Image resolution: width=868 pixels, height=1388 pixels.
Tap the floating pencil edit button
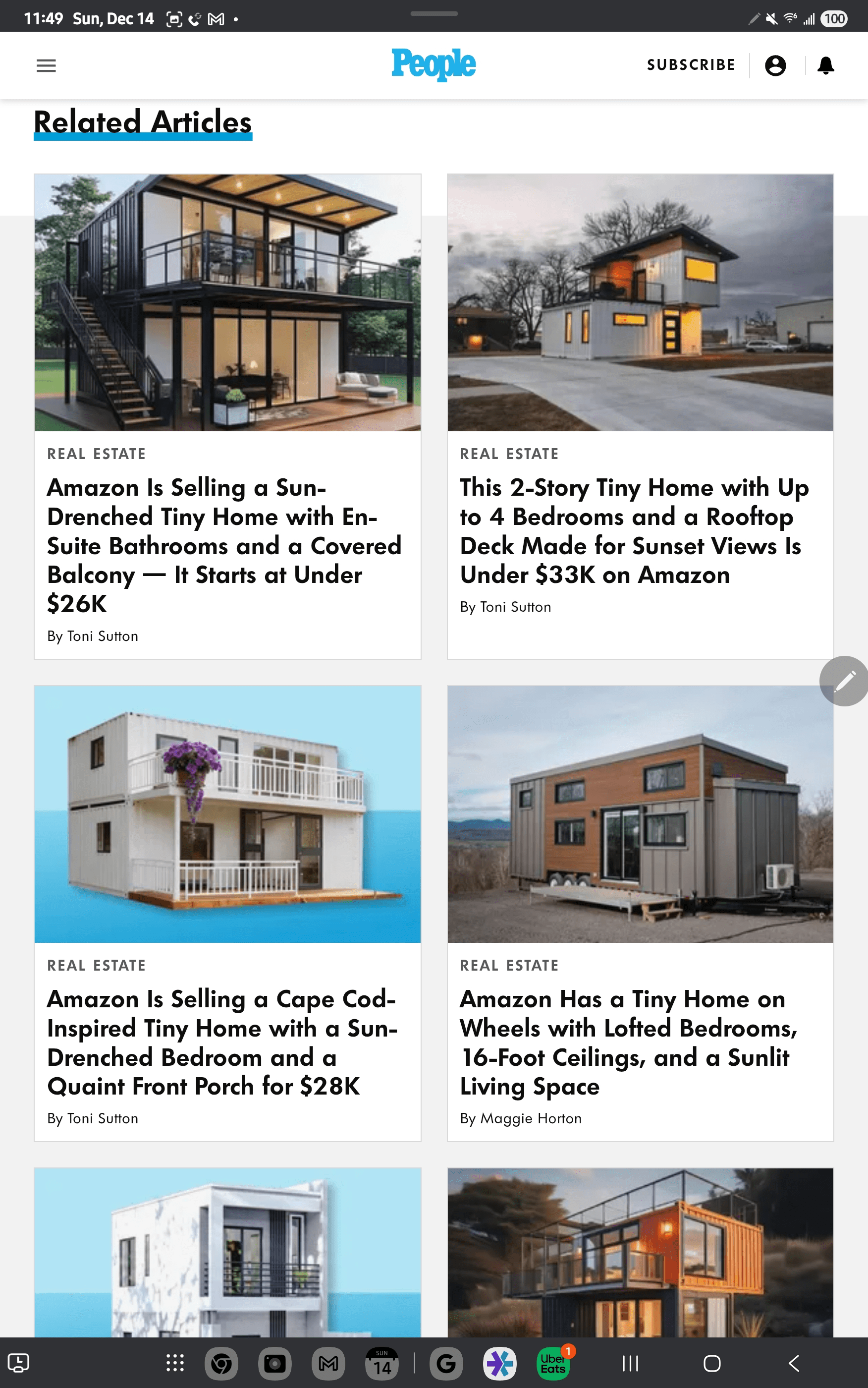click(844, 681)
